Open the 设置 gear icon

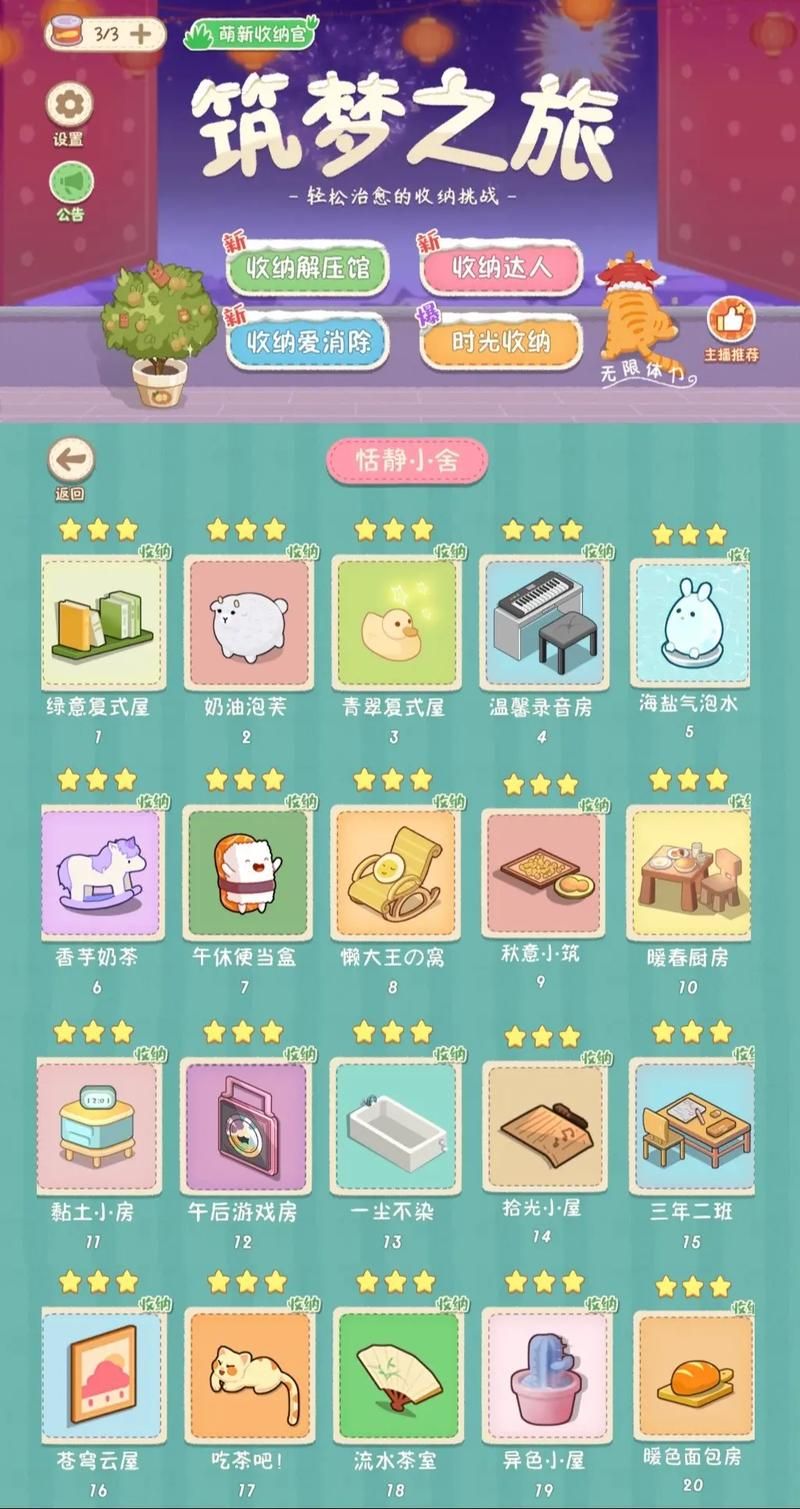pyautogui.click(x=69, y=106)
